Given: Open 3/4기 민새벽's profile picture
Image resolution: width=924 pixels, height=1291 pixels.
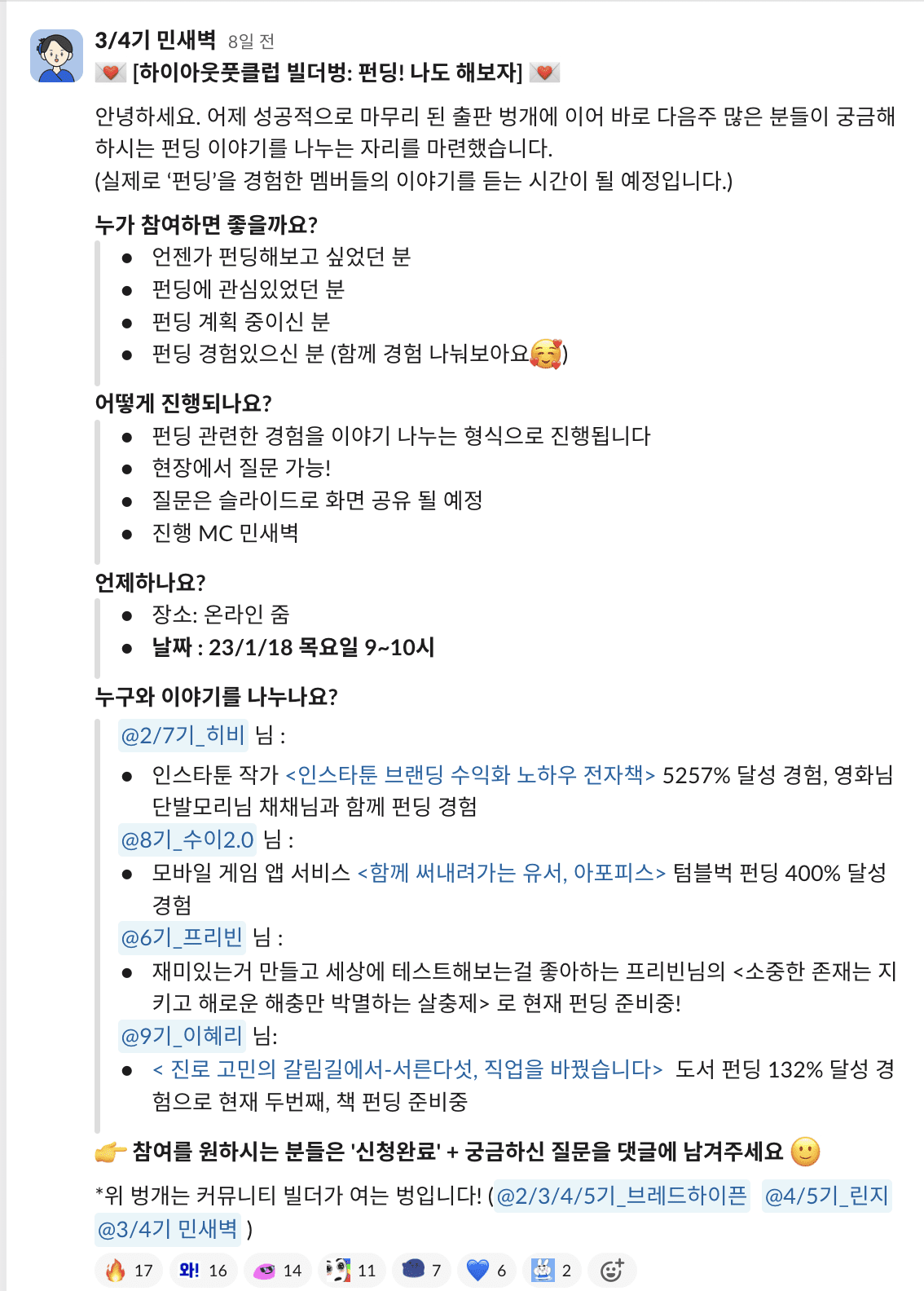Looking at the screenshot, I should point(56,55).
